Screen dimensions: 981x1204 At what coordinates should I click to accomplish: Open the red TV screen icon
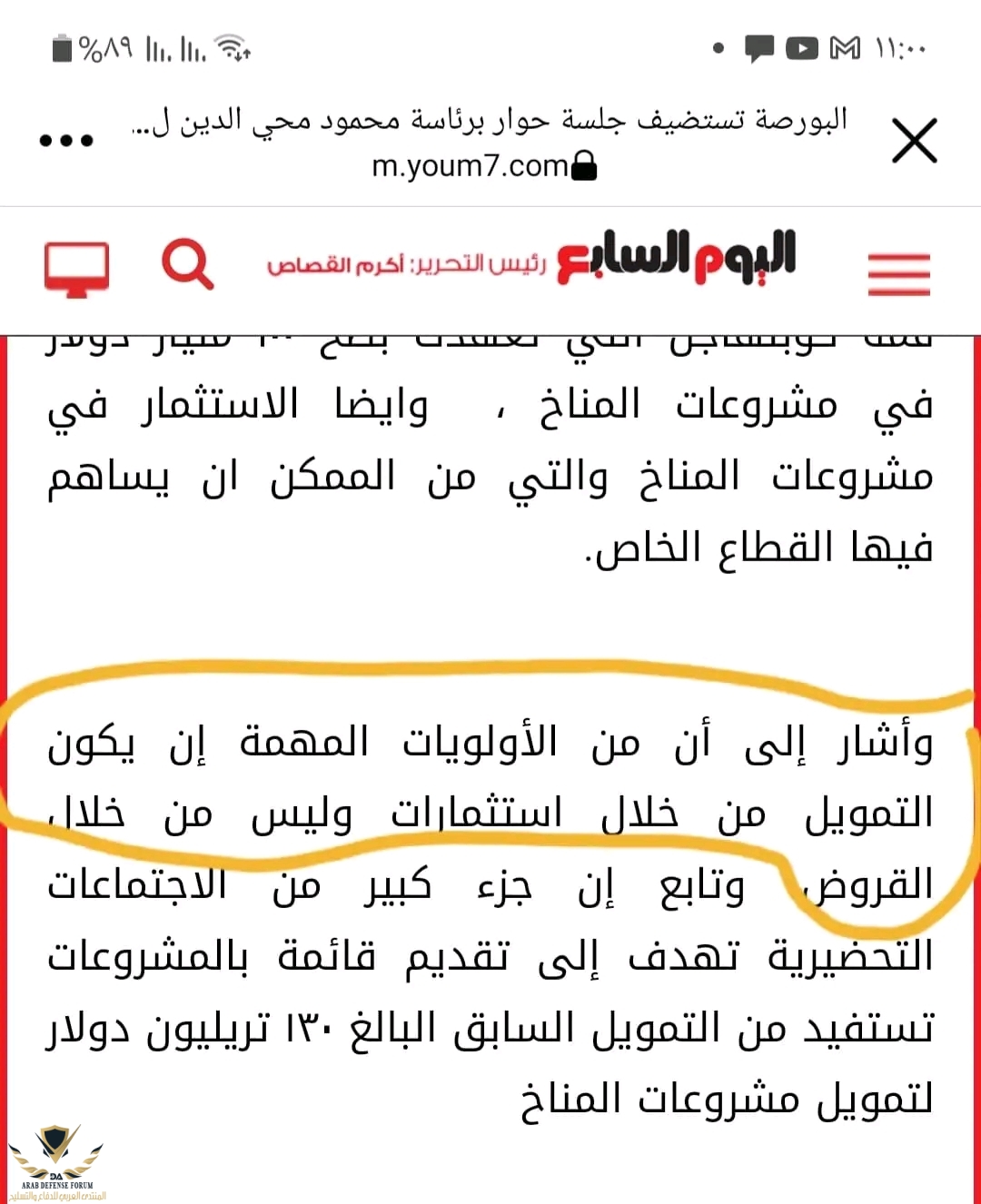click(77, 269)
